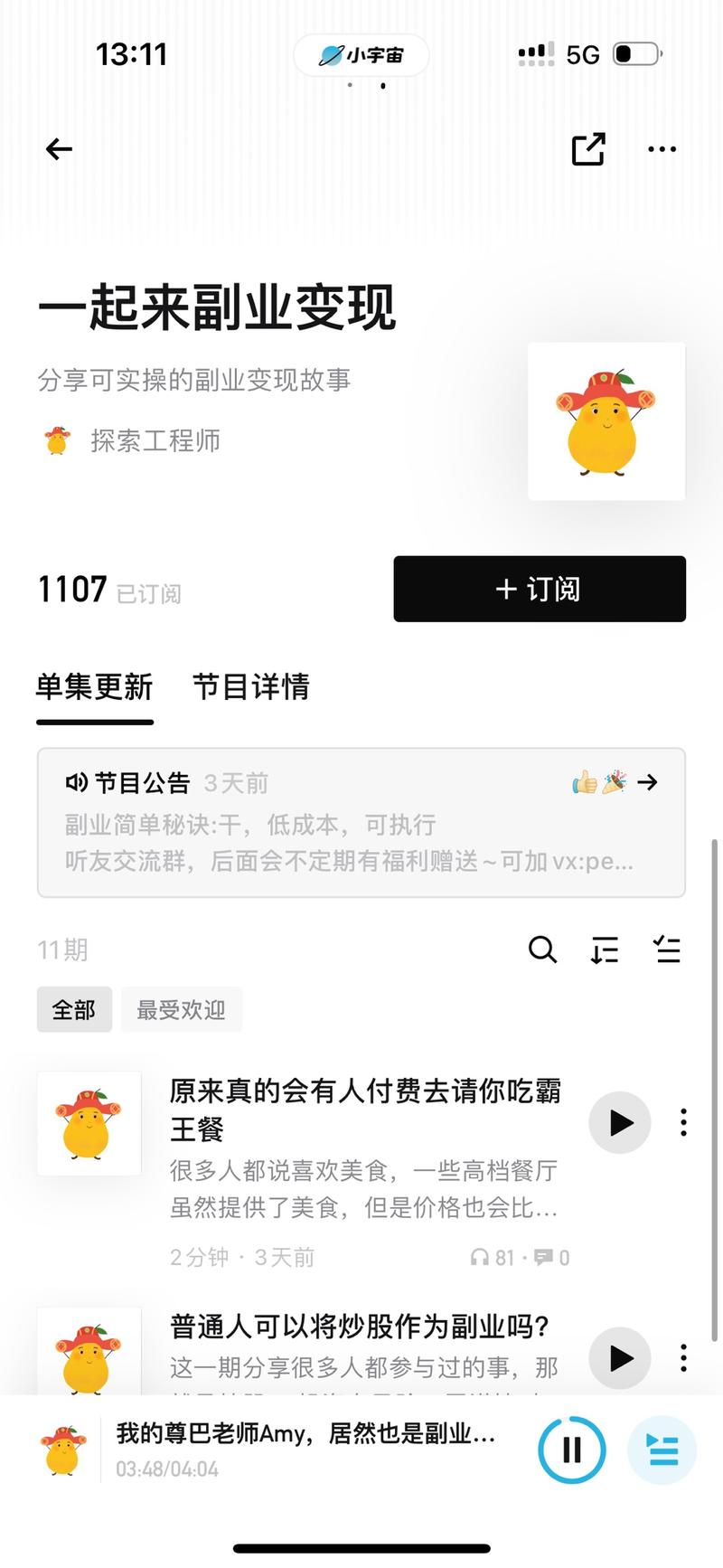Stay on the 单集更新 tab
Screen dimensions: 723x1568
[94, 686]
